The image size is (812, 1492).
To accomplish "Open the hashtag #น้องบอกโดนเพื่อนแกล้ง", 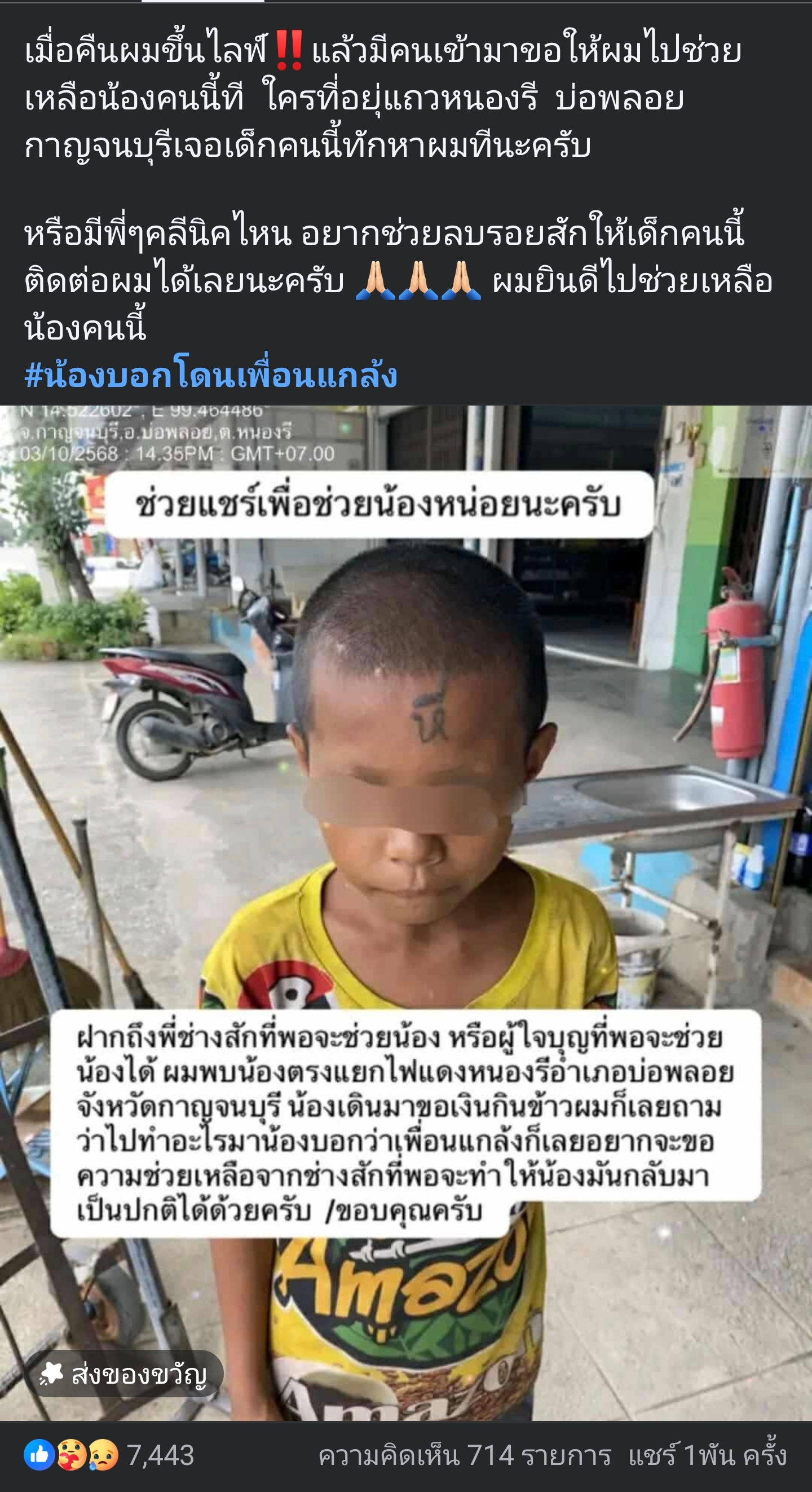I will [211, 375].
